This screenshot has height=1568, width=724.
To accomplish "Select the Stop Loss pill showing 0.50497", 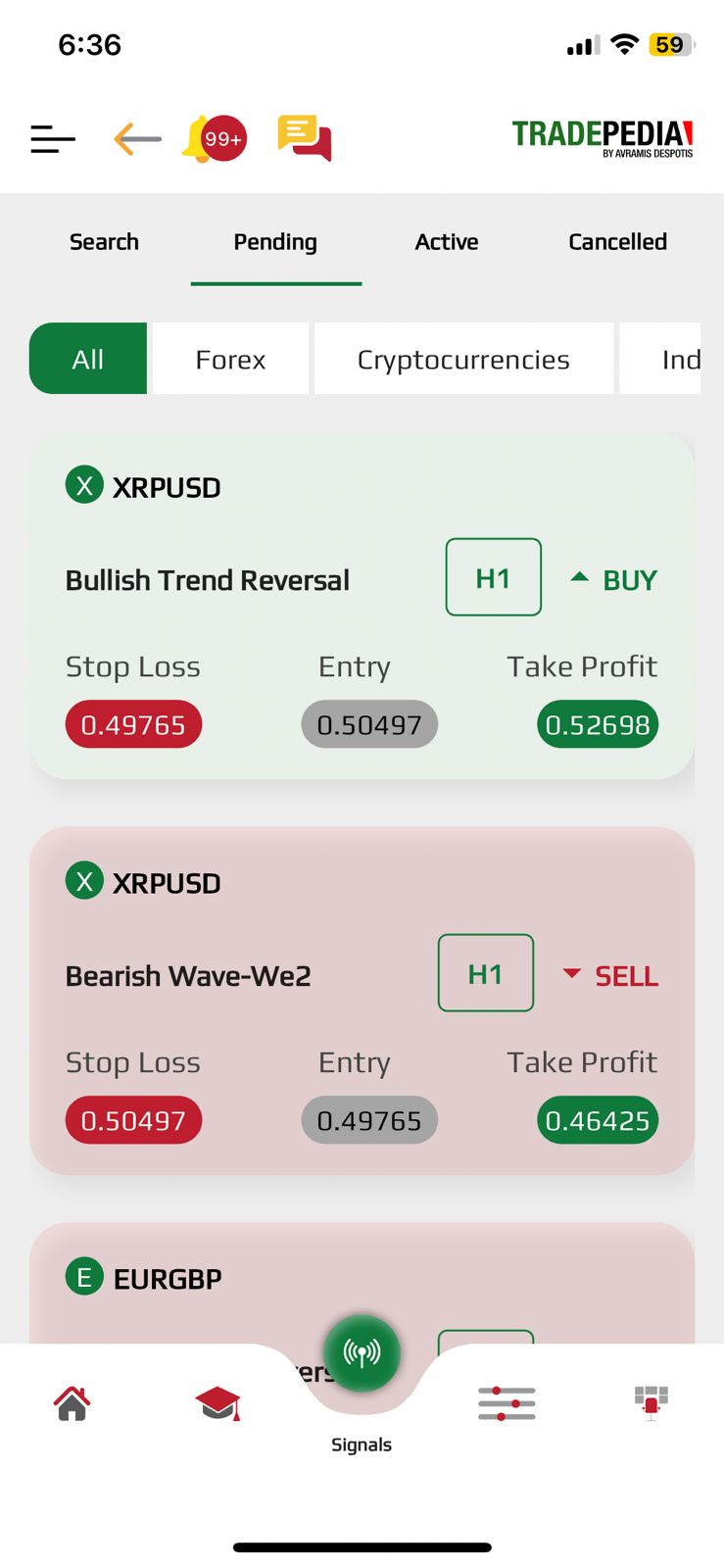I will point(133,1119).
